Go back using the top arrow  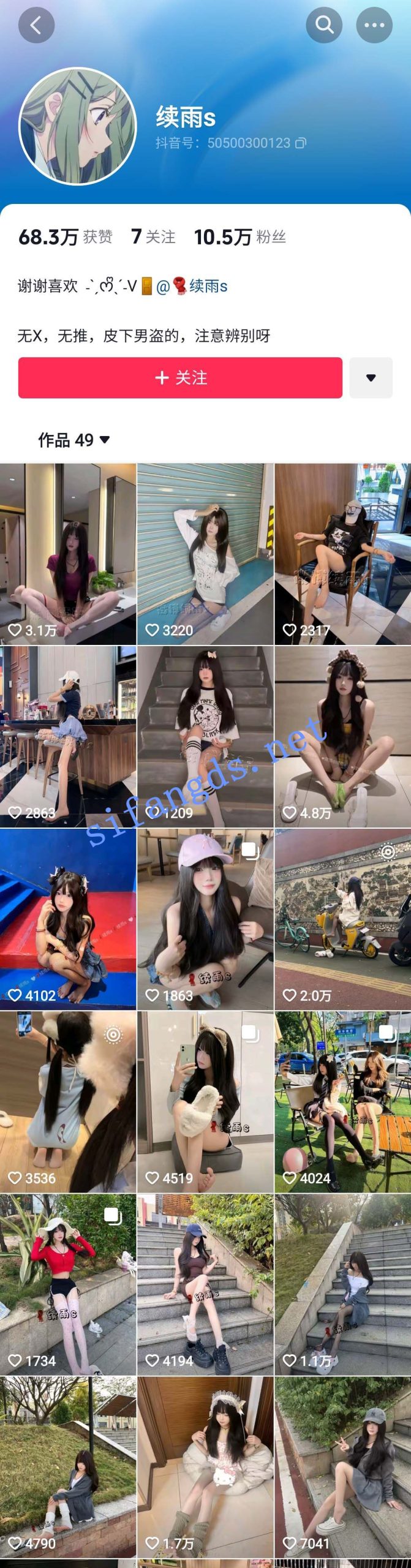pyautogui.click(x=36, y=25)
